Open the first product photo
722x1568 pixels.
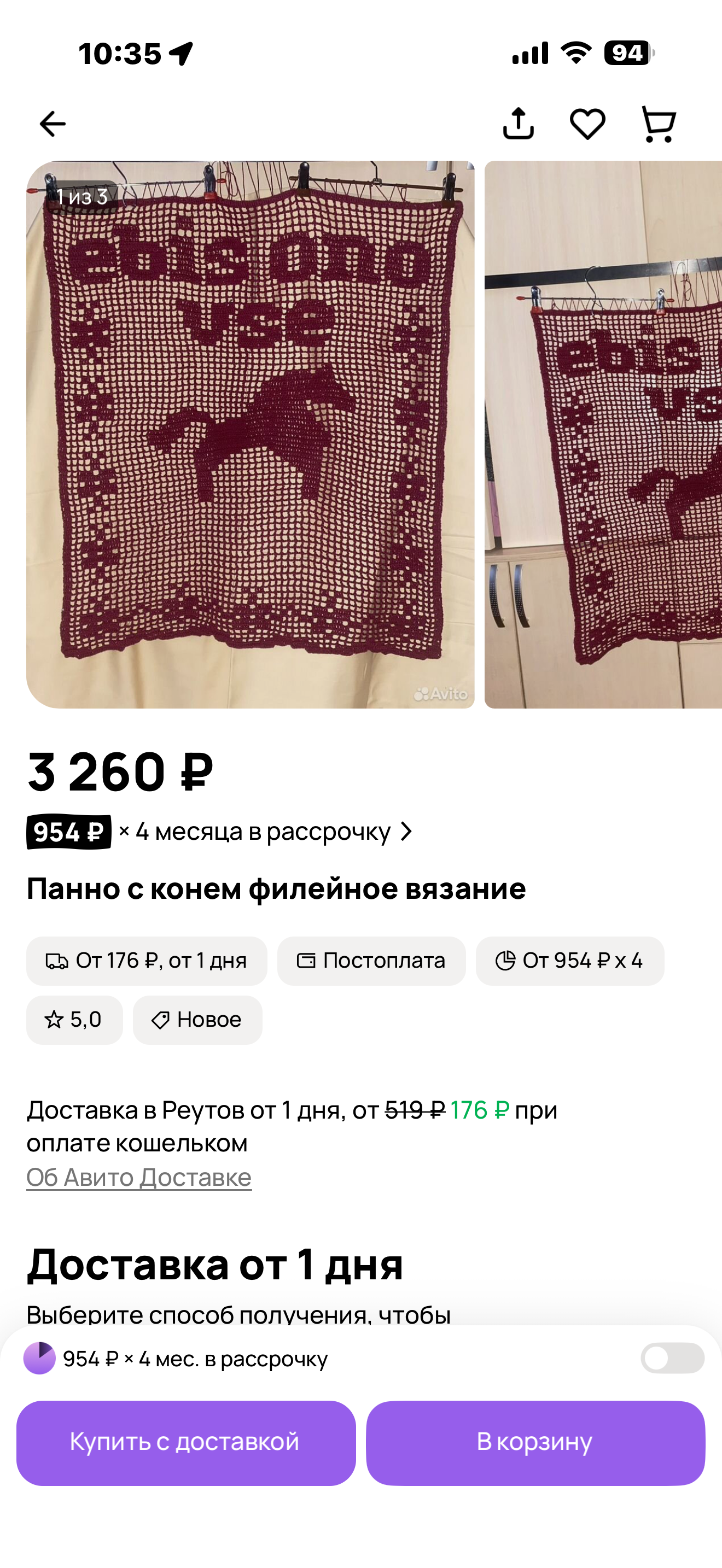(250, 434)
